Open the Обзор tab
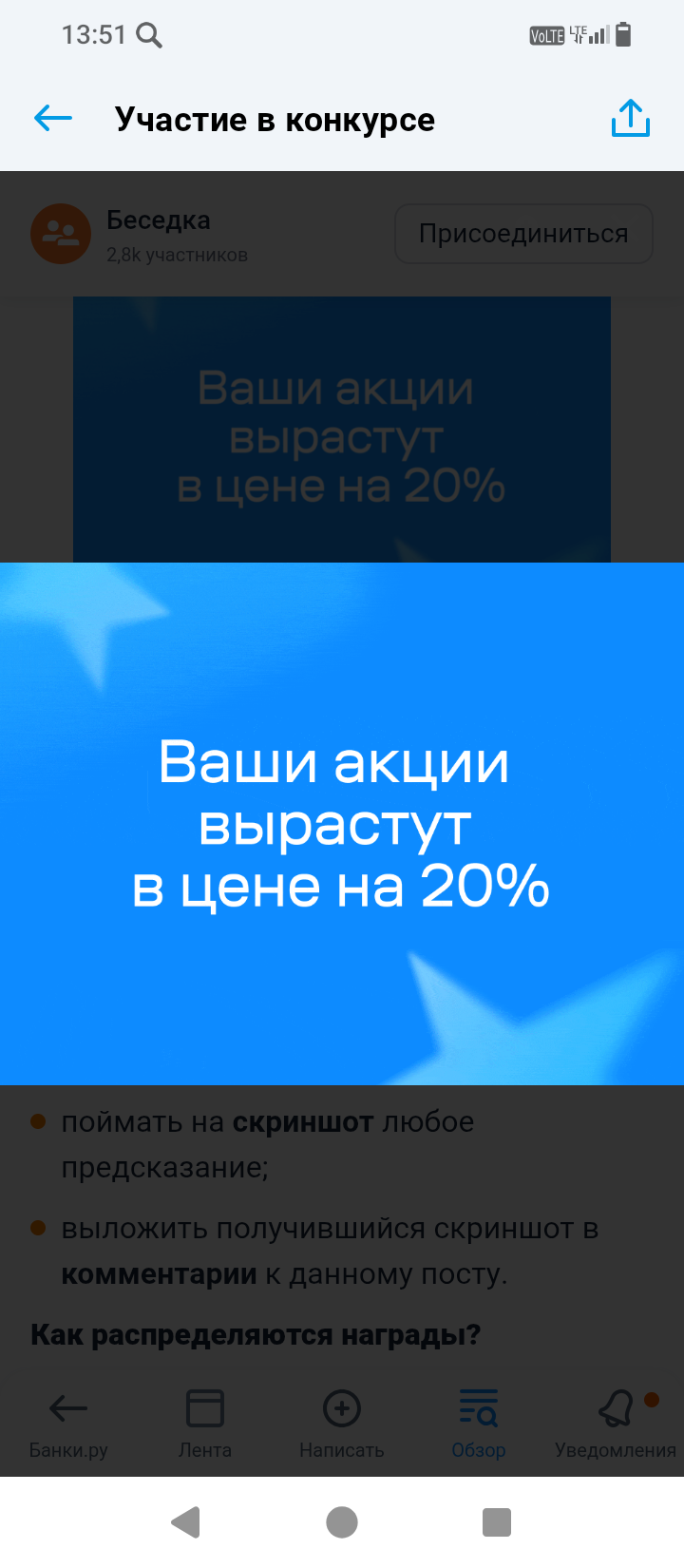Screen dimensions: 684x1568 point(479,1423)
